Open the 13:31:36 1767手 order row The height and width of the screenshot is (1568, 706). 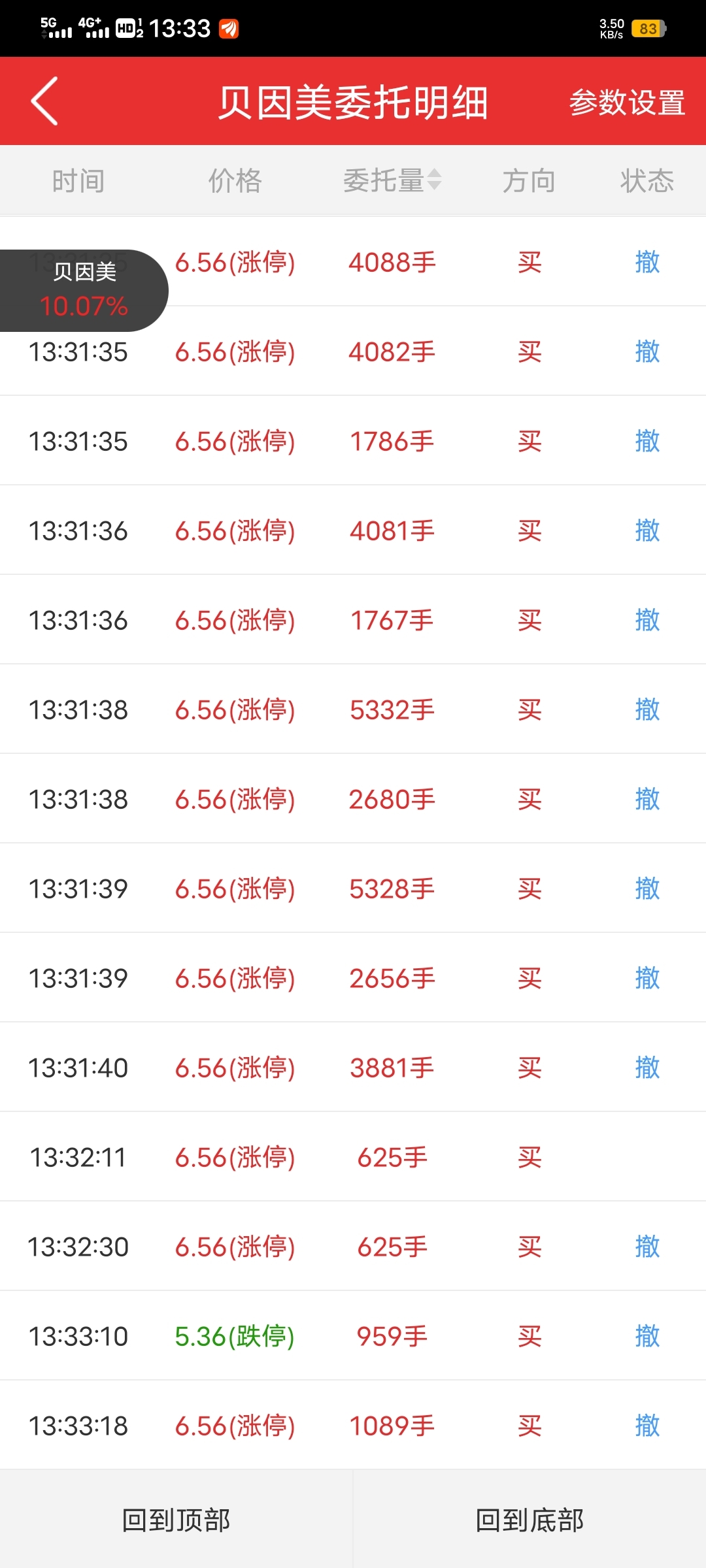coord(353,619)
